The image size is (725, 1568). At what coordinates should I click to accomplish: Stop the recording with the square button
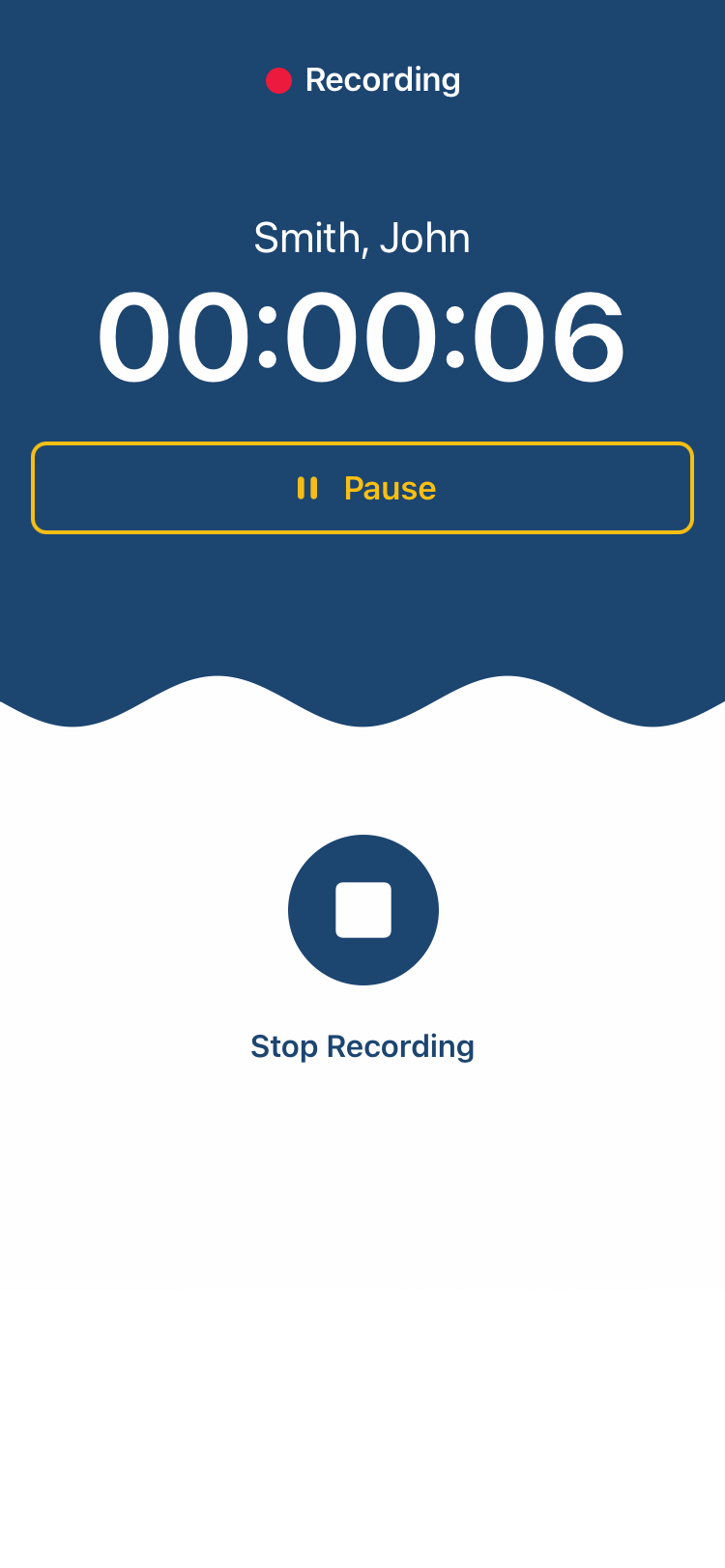point(363,909)
